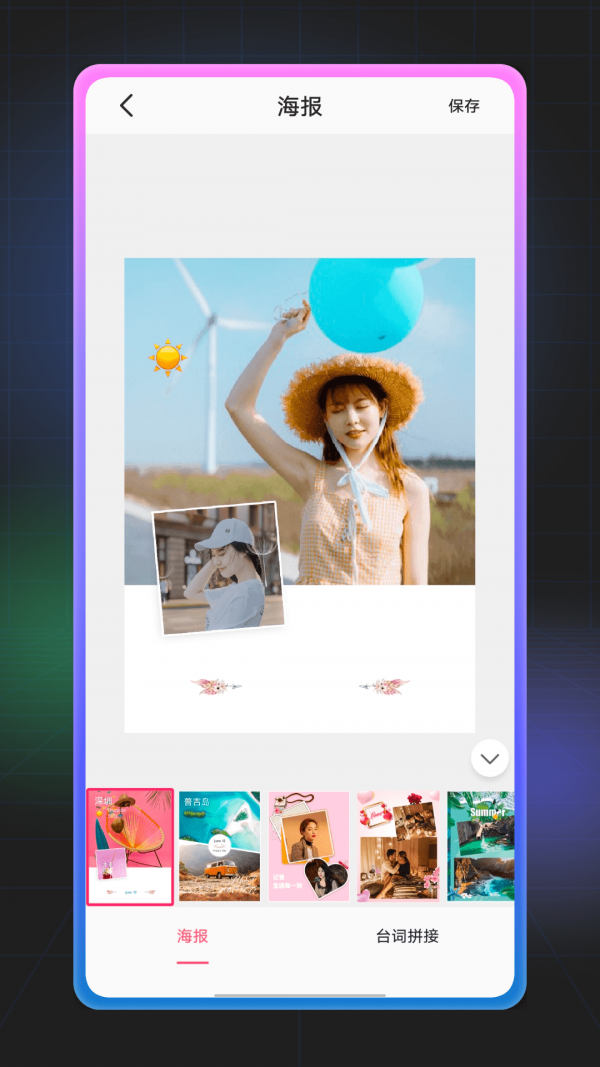Collapse the template panel with the chevron
The width and height of the screenshot is (600, 1067).
tap(490, 758)
